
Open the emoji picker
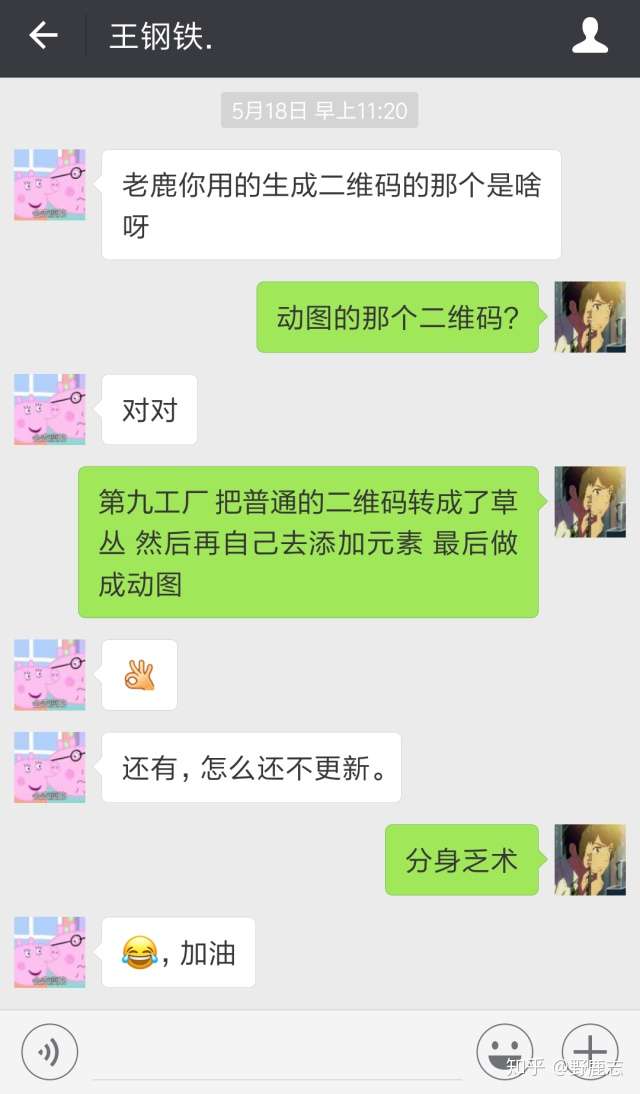[505, 1051]
